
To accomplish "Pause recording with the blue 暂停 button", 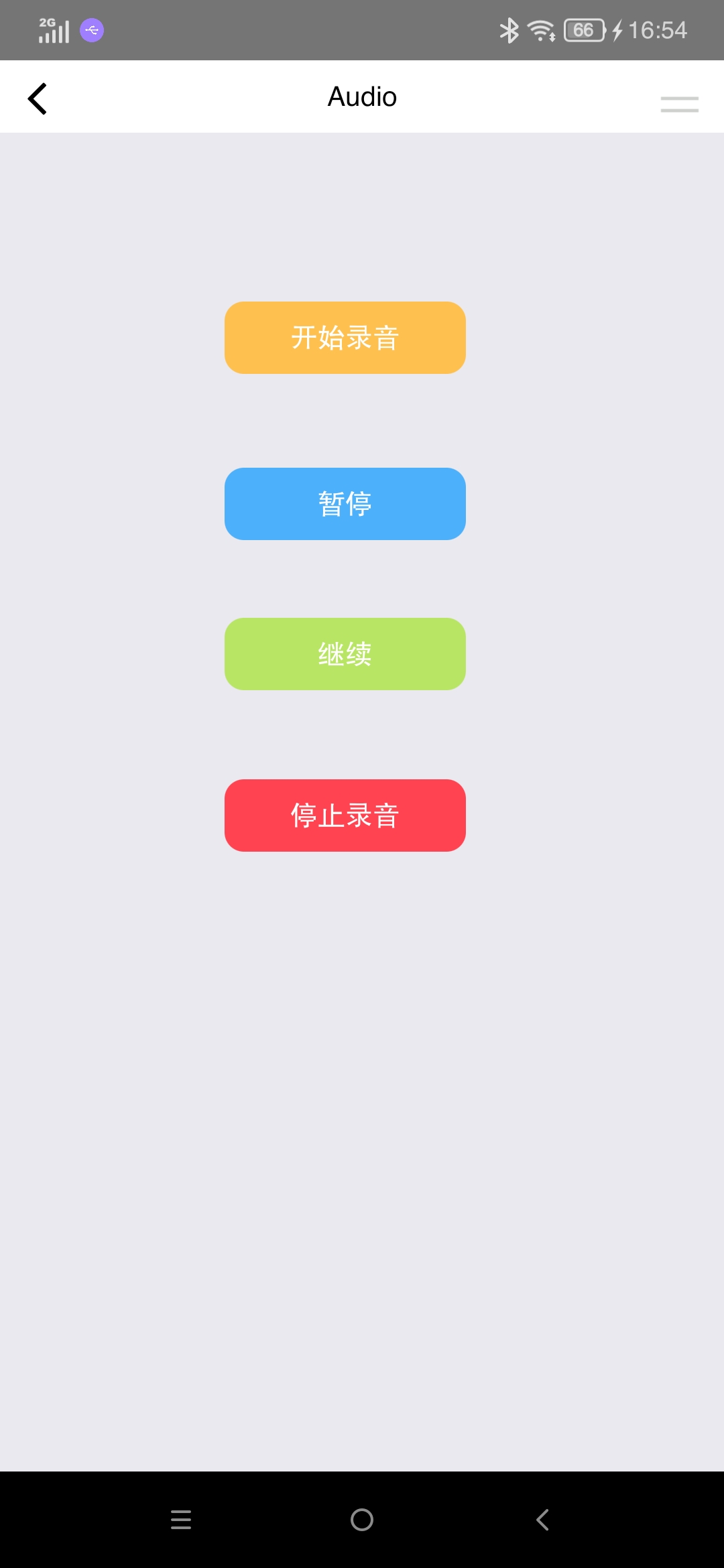I will [345, 504].
